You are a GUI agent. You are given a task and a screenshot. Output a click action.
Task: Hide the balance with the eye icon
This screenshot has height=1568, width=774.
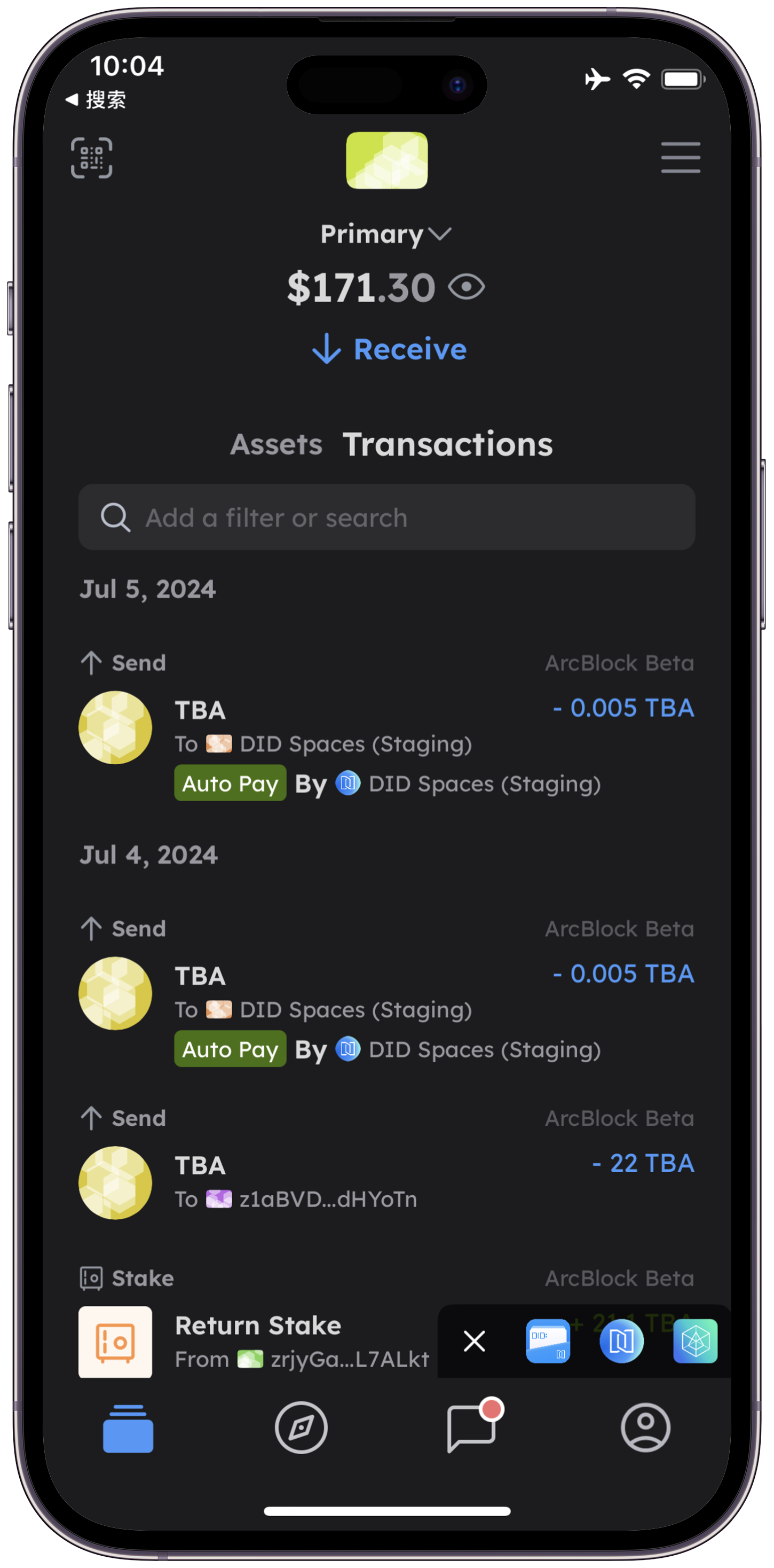pyautogui.click(x=466, y=287)
